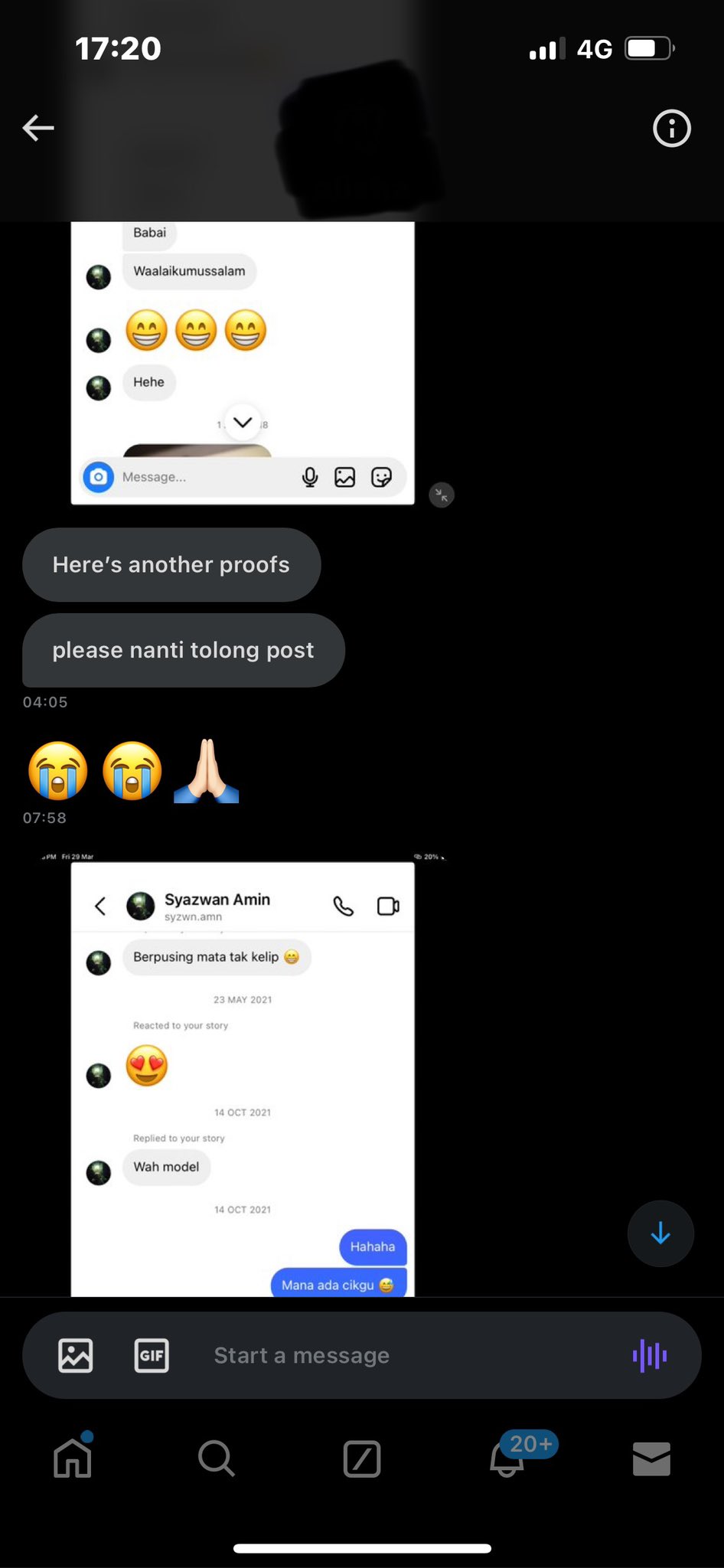Select the first chat screenshot thumbnail
The image size is (724, 1568).
(x=242, y=360)
